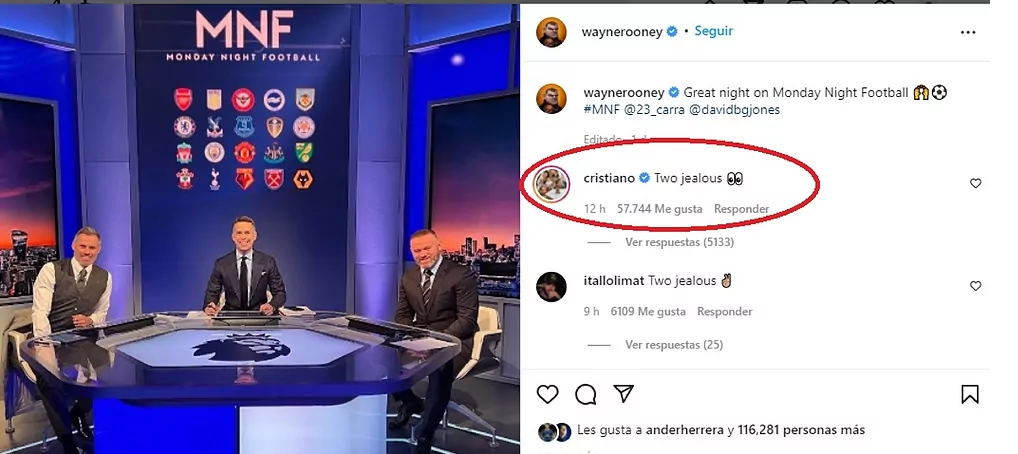Like the post with the heart icon

(547, 394)
